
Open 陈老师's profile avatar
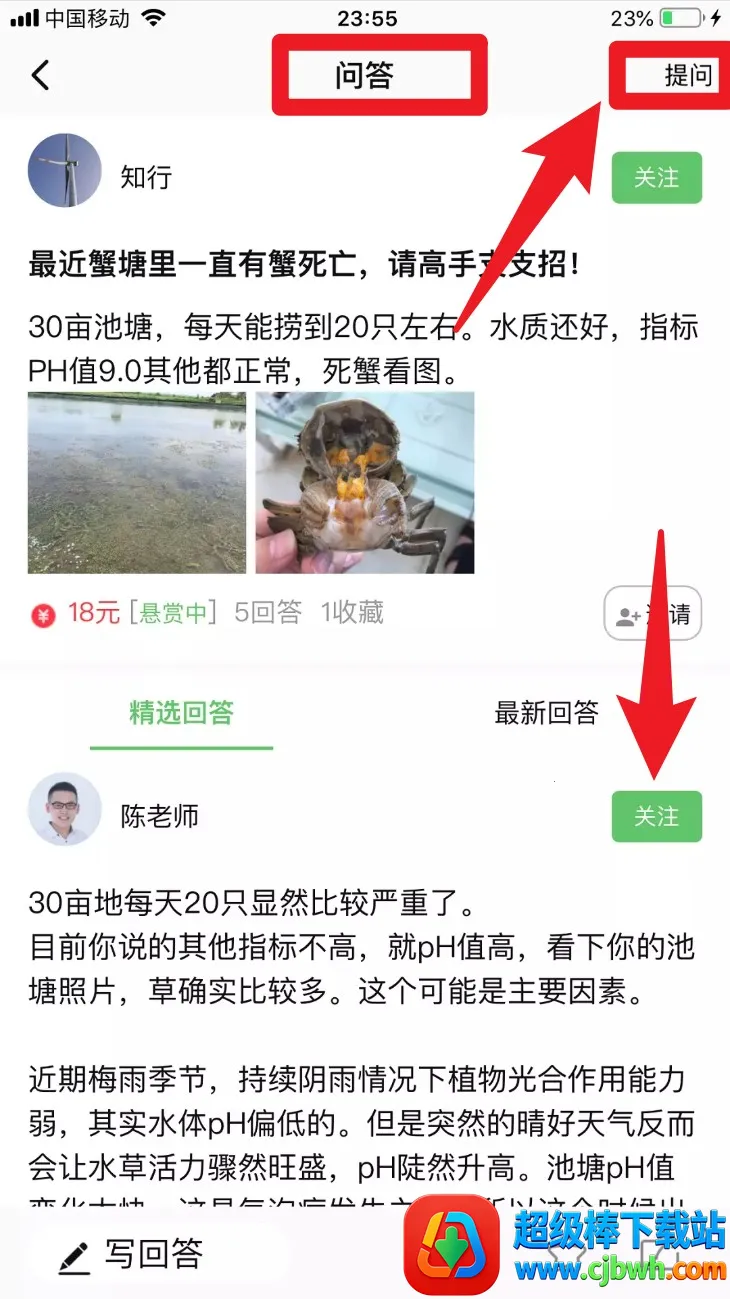click(65, 809)
